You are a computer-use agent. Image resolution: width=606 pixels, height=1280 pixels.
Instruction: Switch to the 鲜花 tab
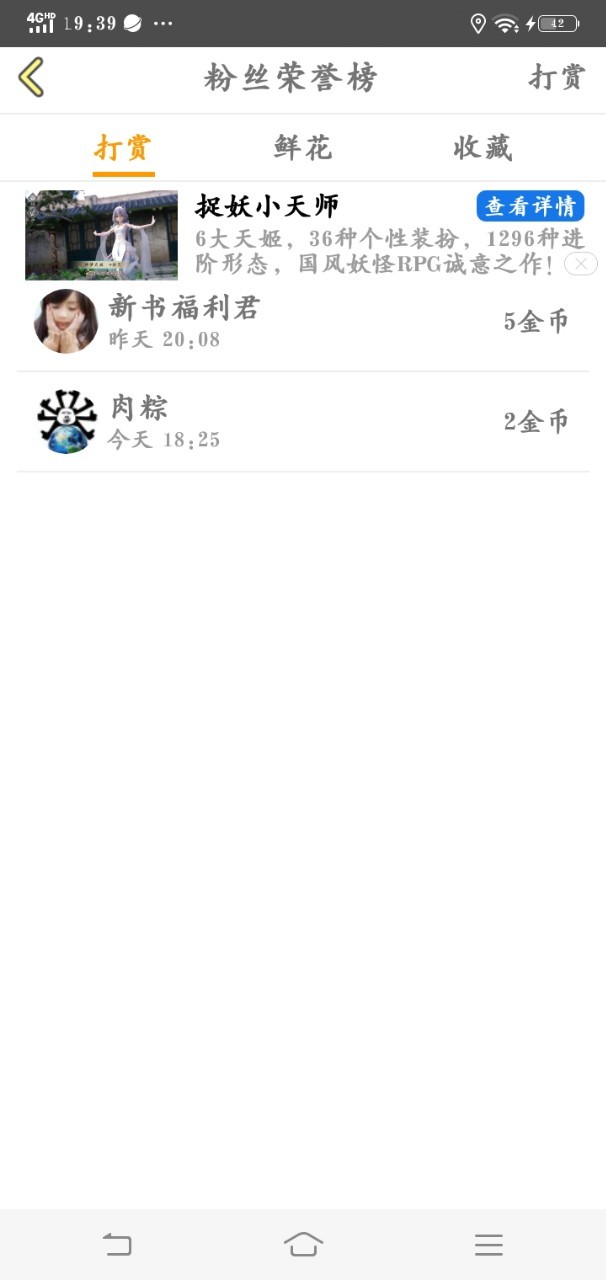[x=303, y=148]
